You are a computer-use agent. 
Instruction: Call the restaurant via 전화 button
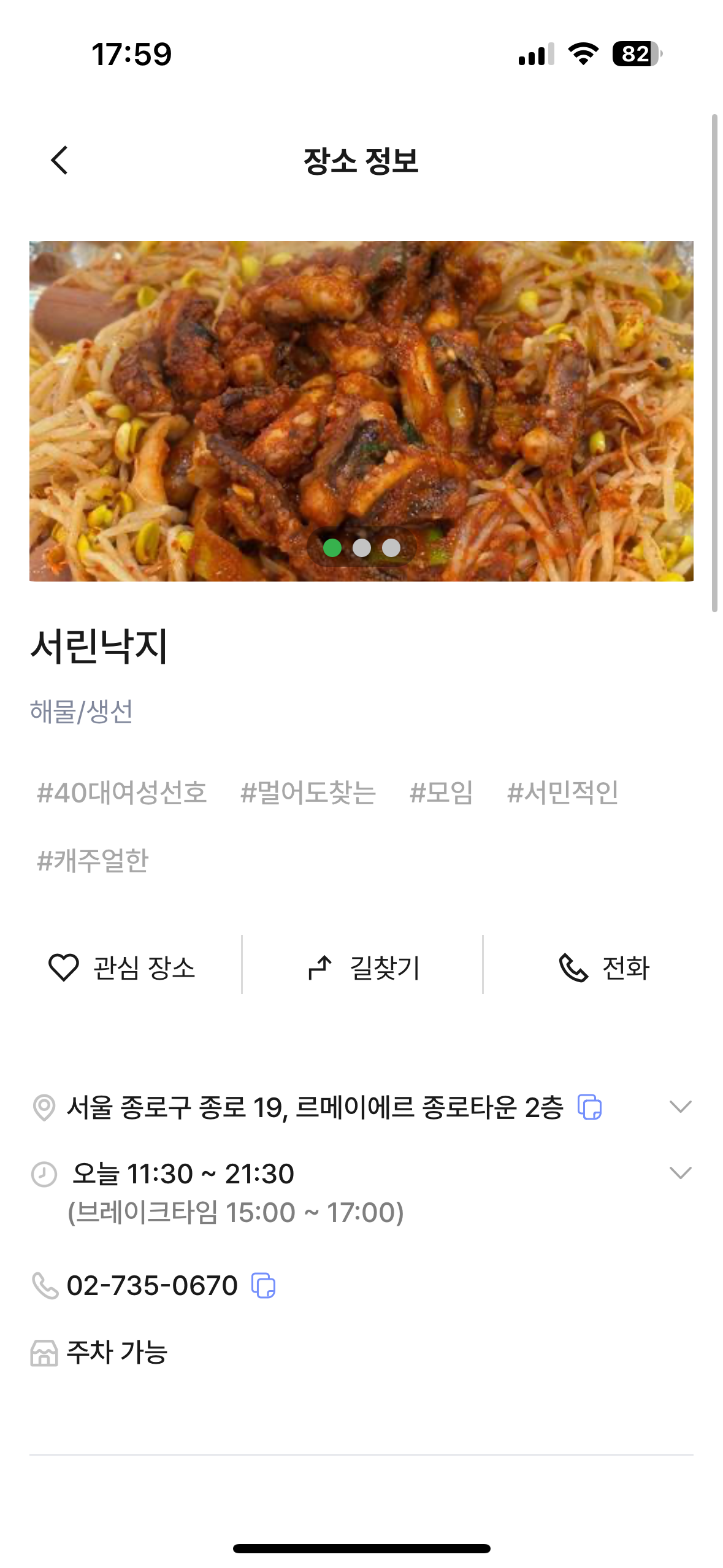pyautogui.click(x=604, y=967)
